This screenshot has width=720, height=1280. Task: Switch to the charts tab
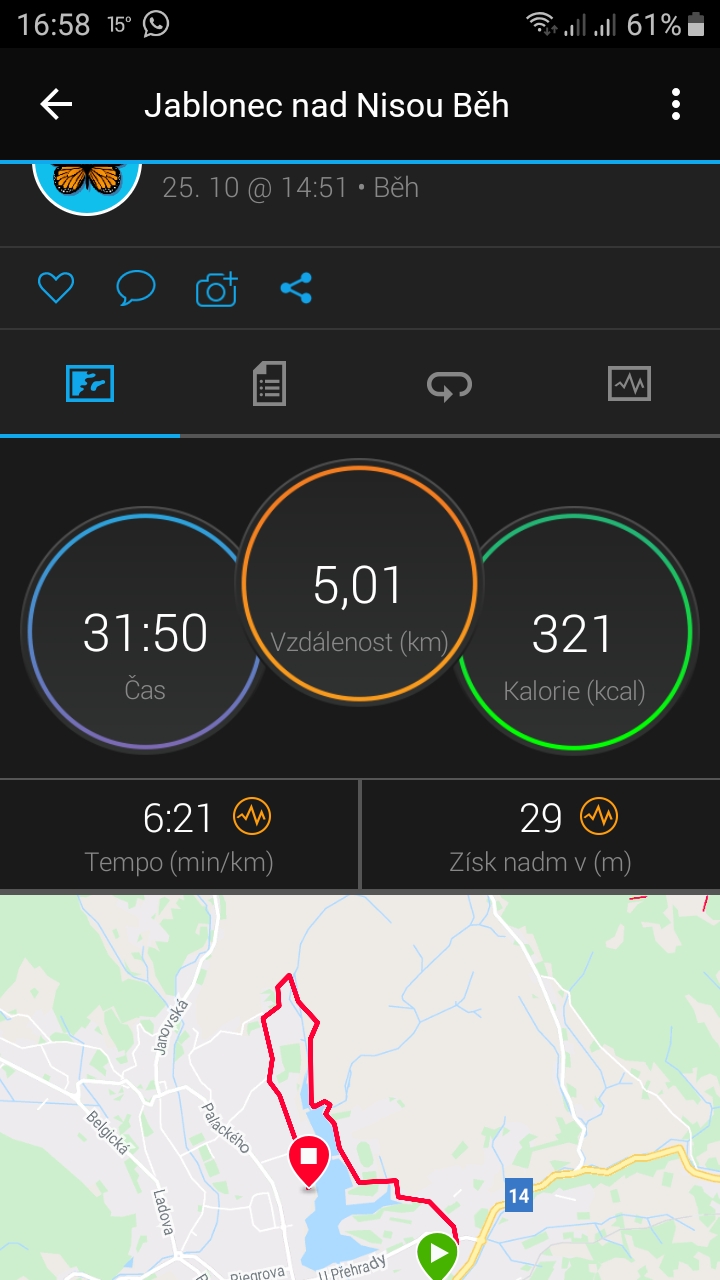pyautogui.click(x=630, y=384)
